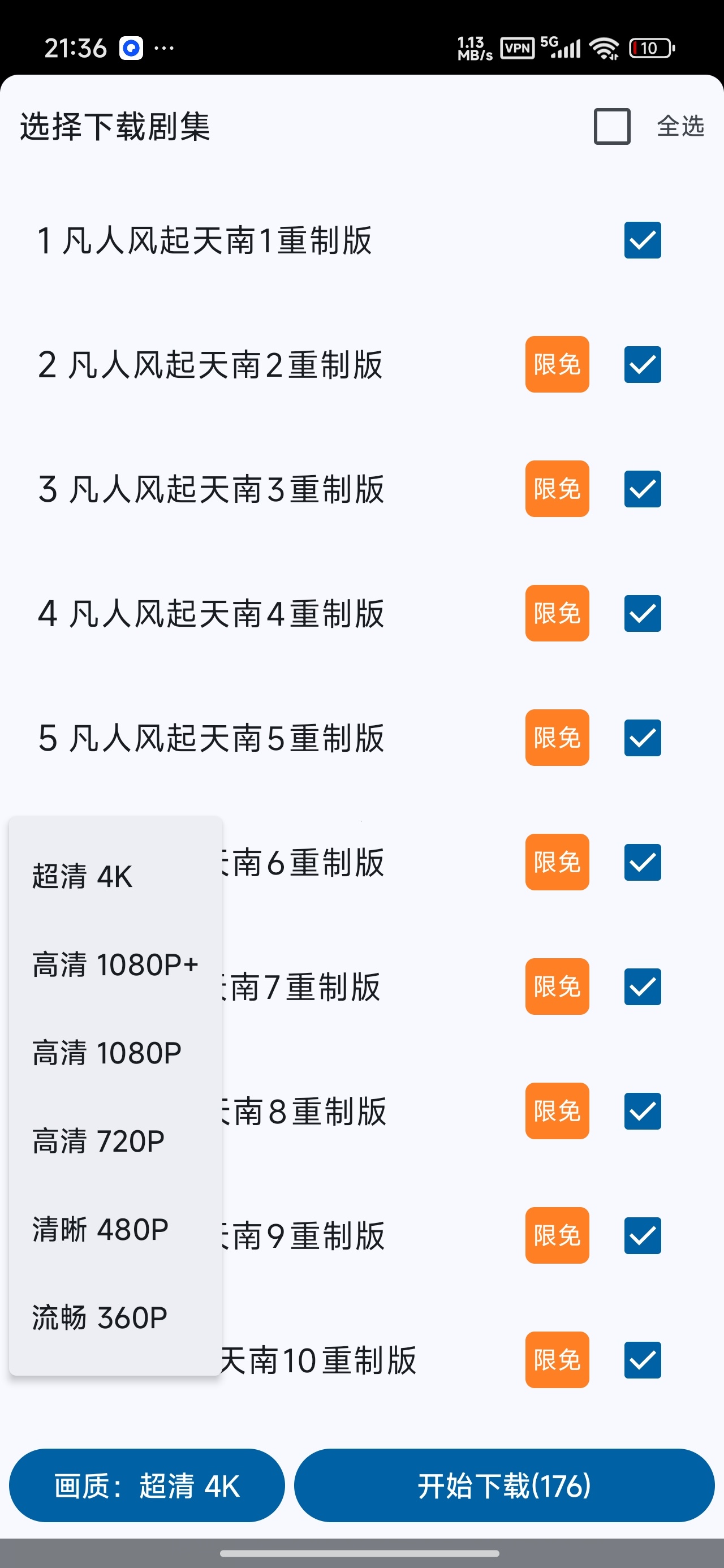Uncheck the 天南7重制版 episode
The width and height of the screenshot is (724, 1568).
pos(643,987)
